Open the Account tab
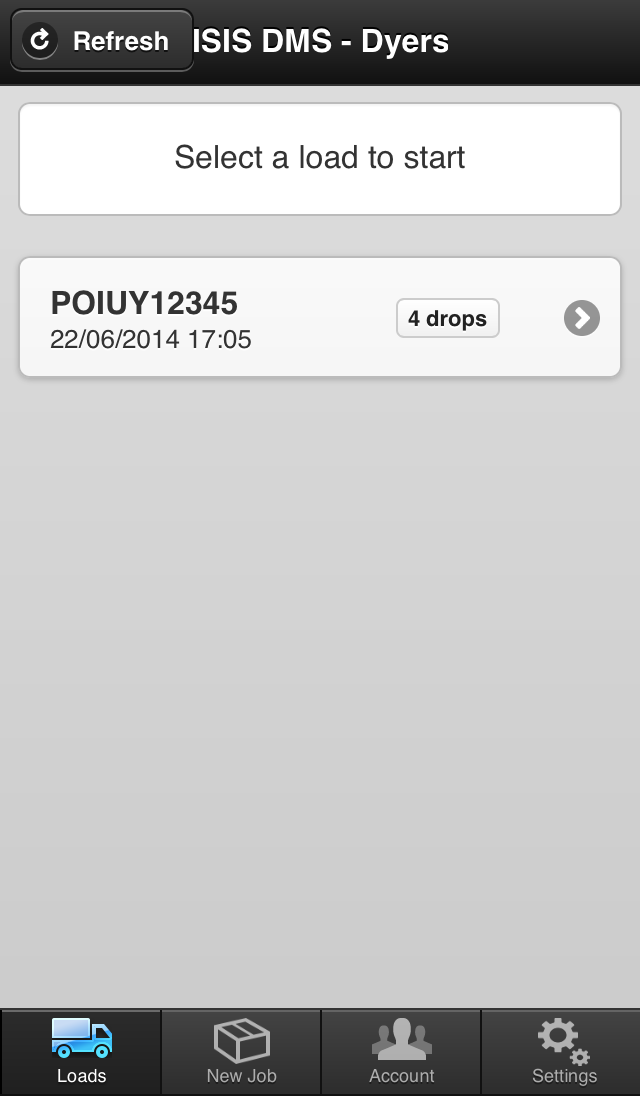The image size is (640, 1096). click(401, 1052)
